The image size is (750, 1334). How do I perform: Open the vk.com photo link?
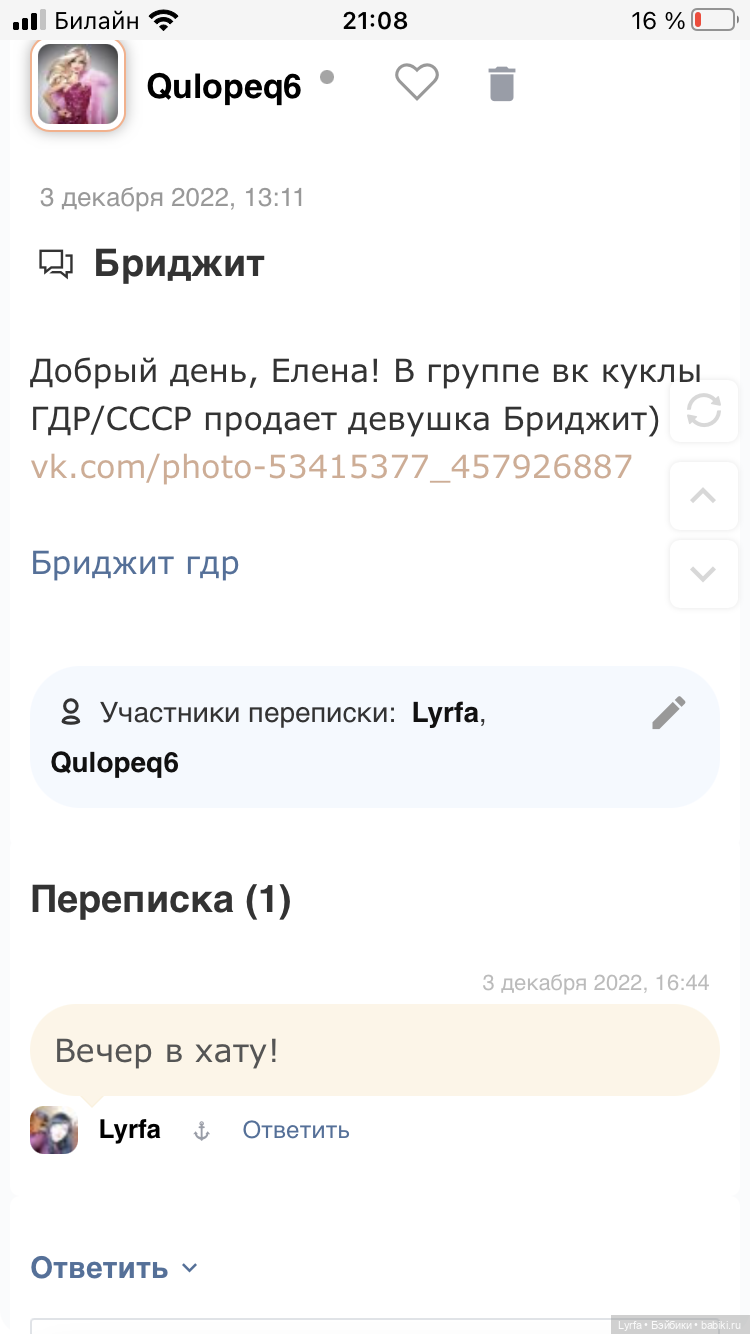point(331,466)
